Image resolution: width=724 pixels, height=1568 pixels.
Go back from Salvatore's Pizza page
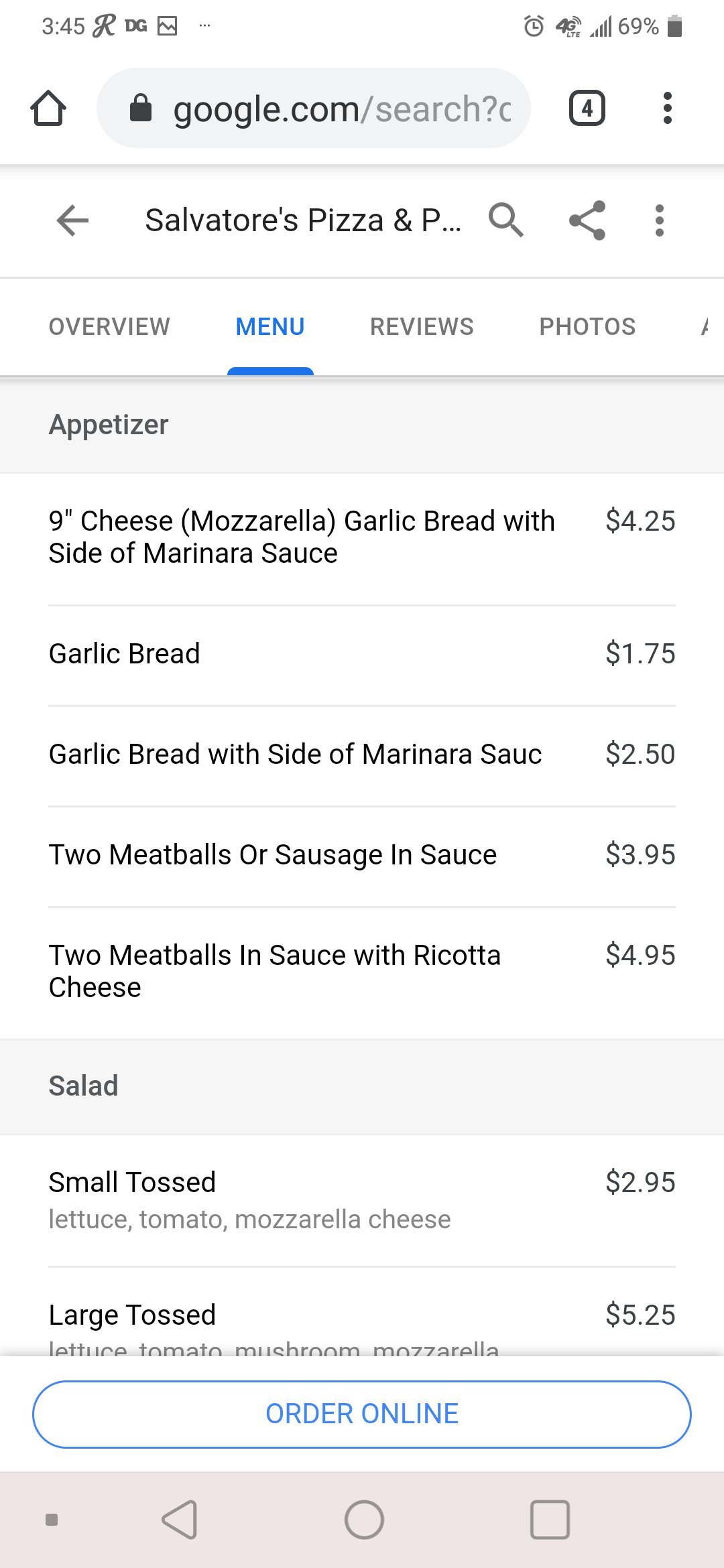pos(73,220)
